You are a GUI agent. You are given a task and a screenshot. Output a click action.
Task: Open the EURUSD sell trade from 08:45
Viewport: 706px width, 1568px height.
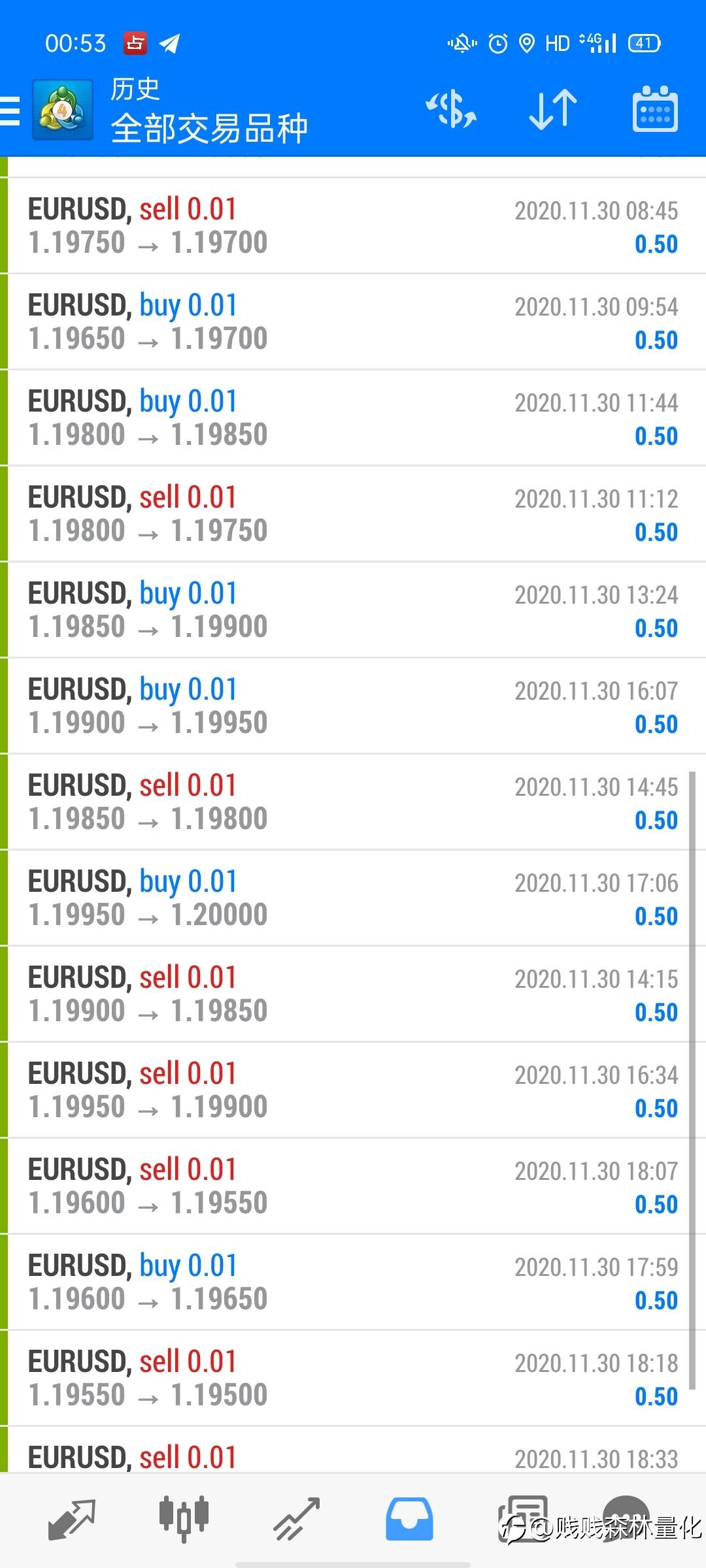[x=353, y=226]
